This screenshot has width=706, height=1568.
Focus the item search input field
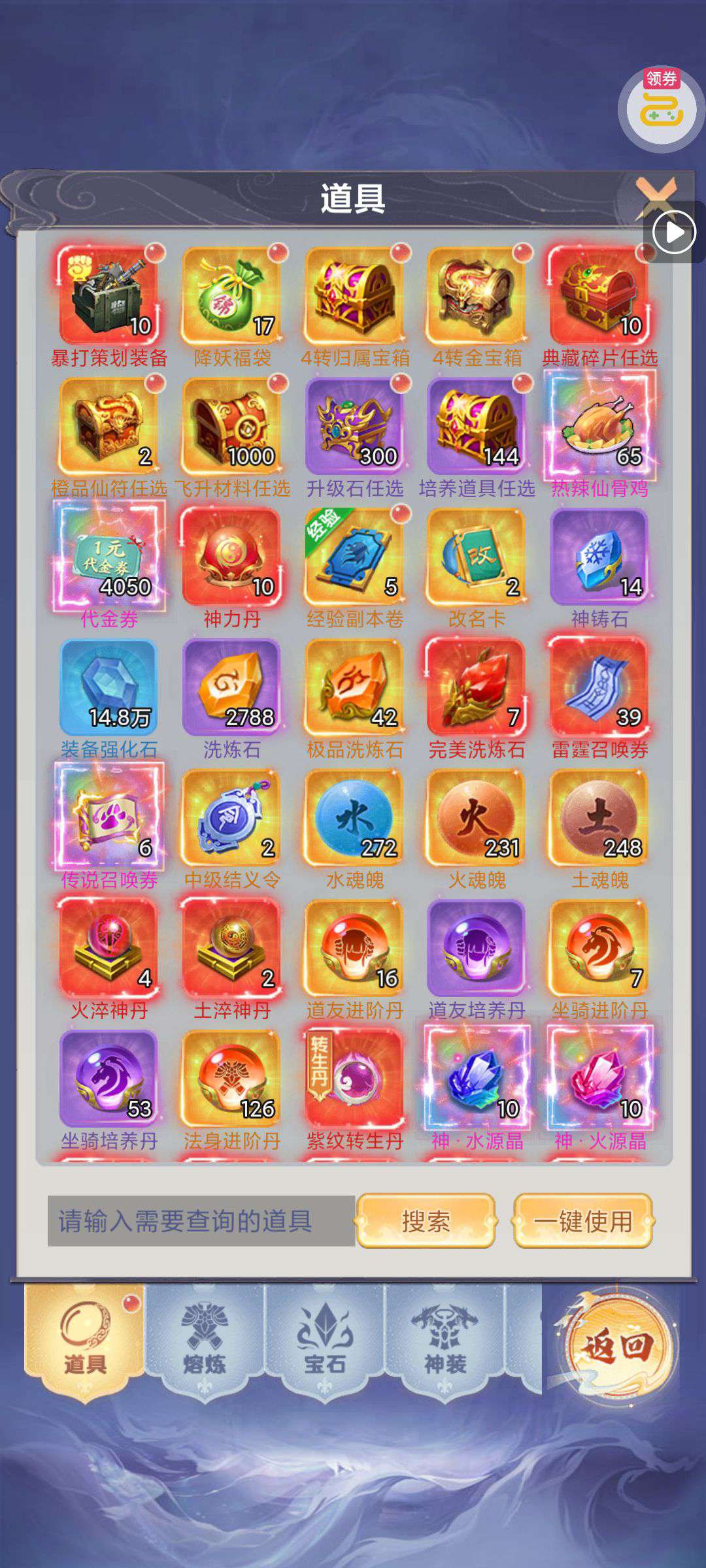tap(201, 1220)
